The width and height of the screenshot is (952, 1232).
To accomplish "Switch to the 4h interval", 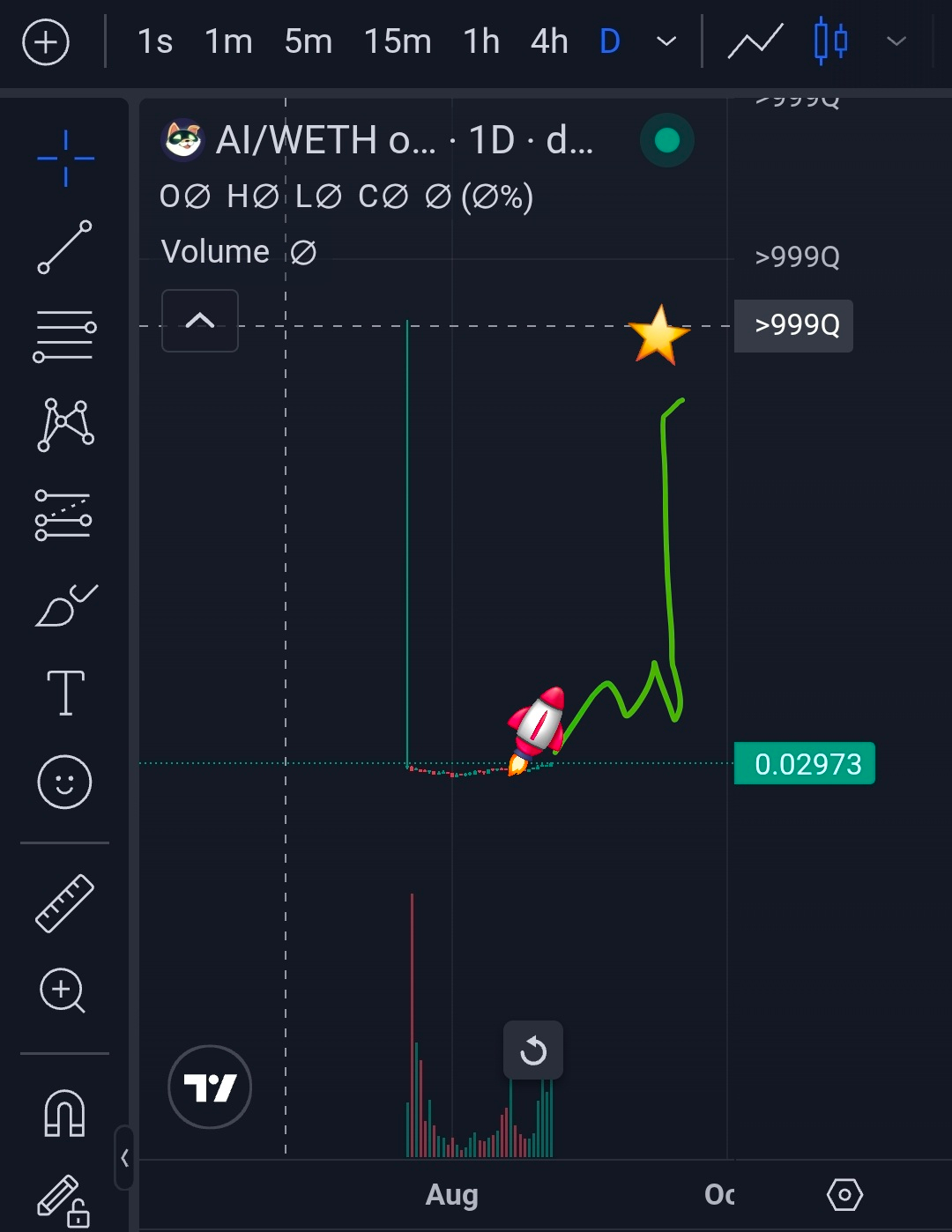I will [x=549, y=41].
